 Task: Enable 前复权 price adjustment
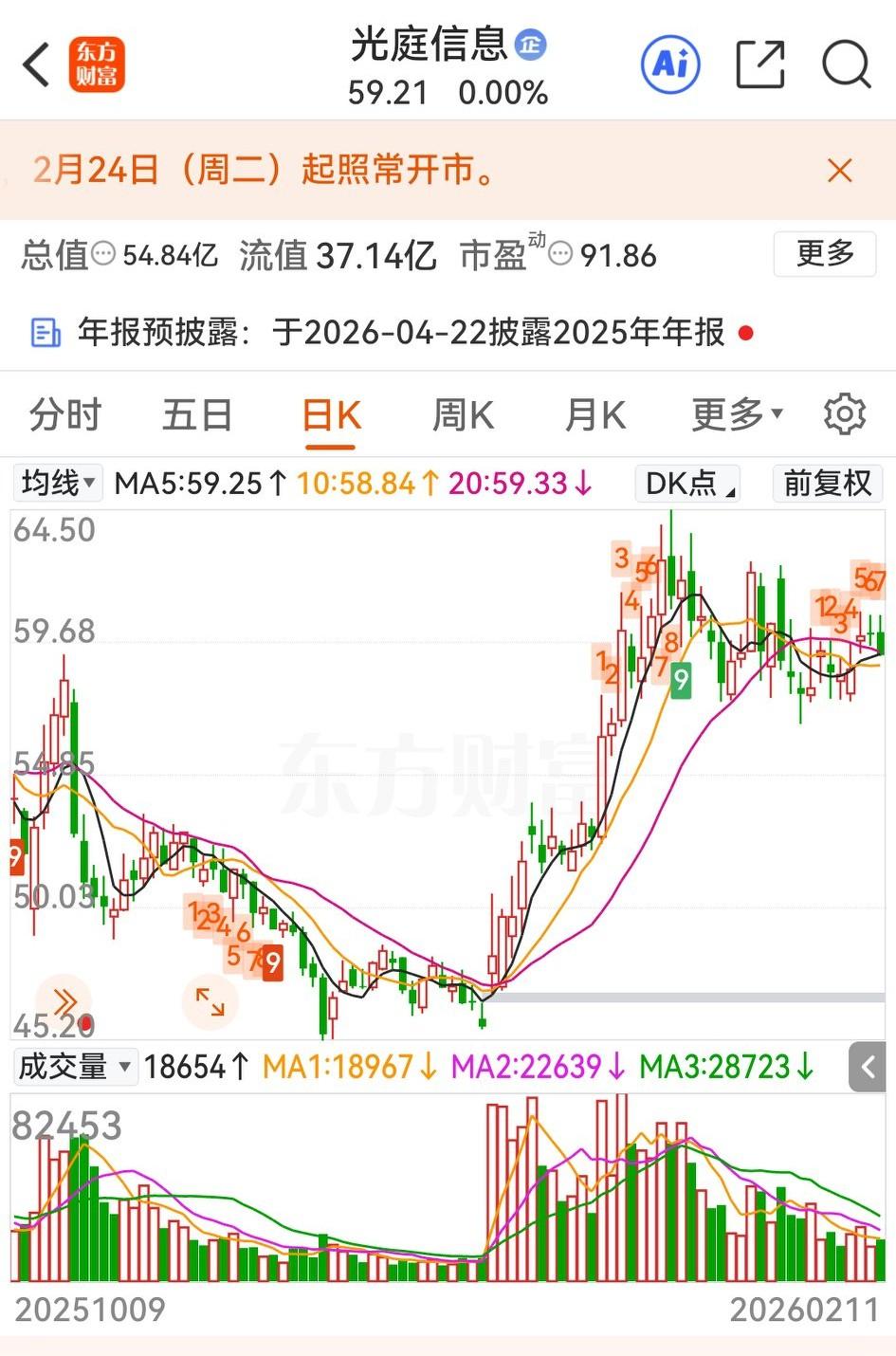click(x=826, y=484)
